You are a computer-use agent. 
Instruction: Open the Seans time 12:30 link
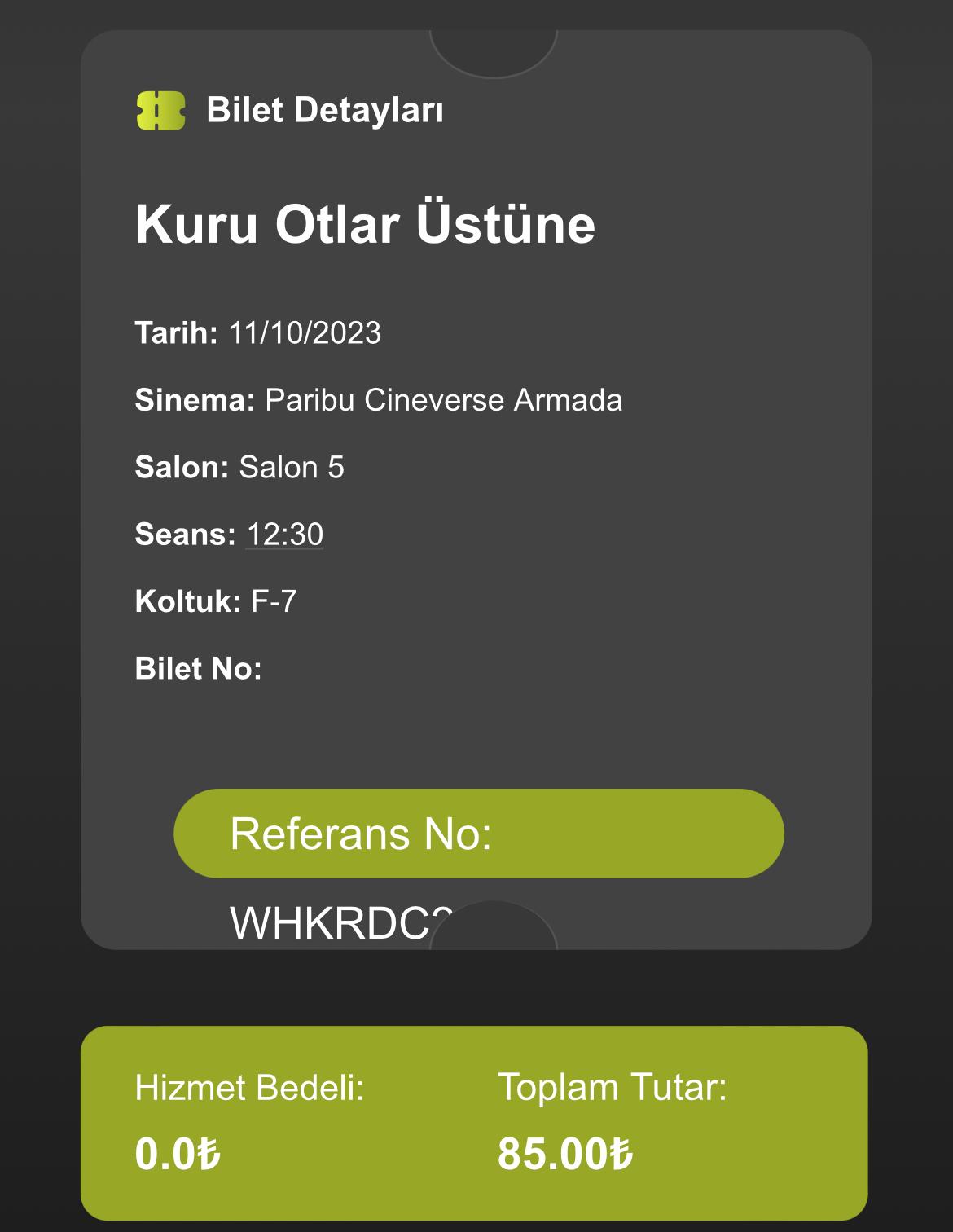pos(285,535)
